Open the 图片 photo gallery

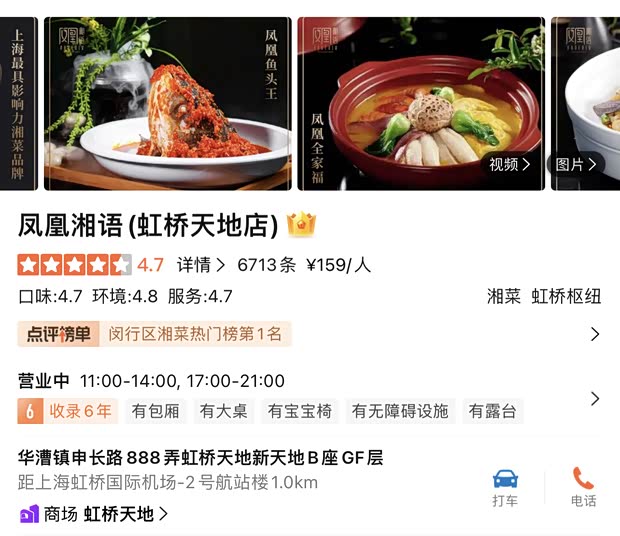click(x=576, y=165)
